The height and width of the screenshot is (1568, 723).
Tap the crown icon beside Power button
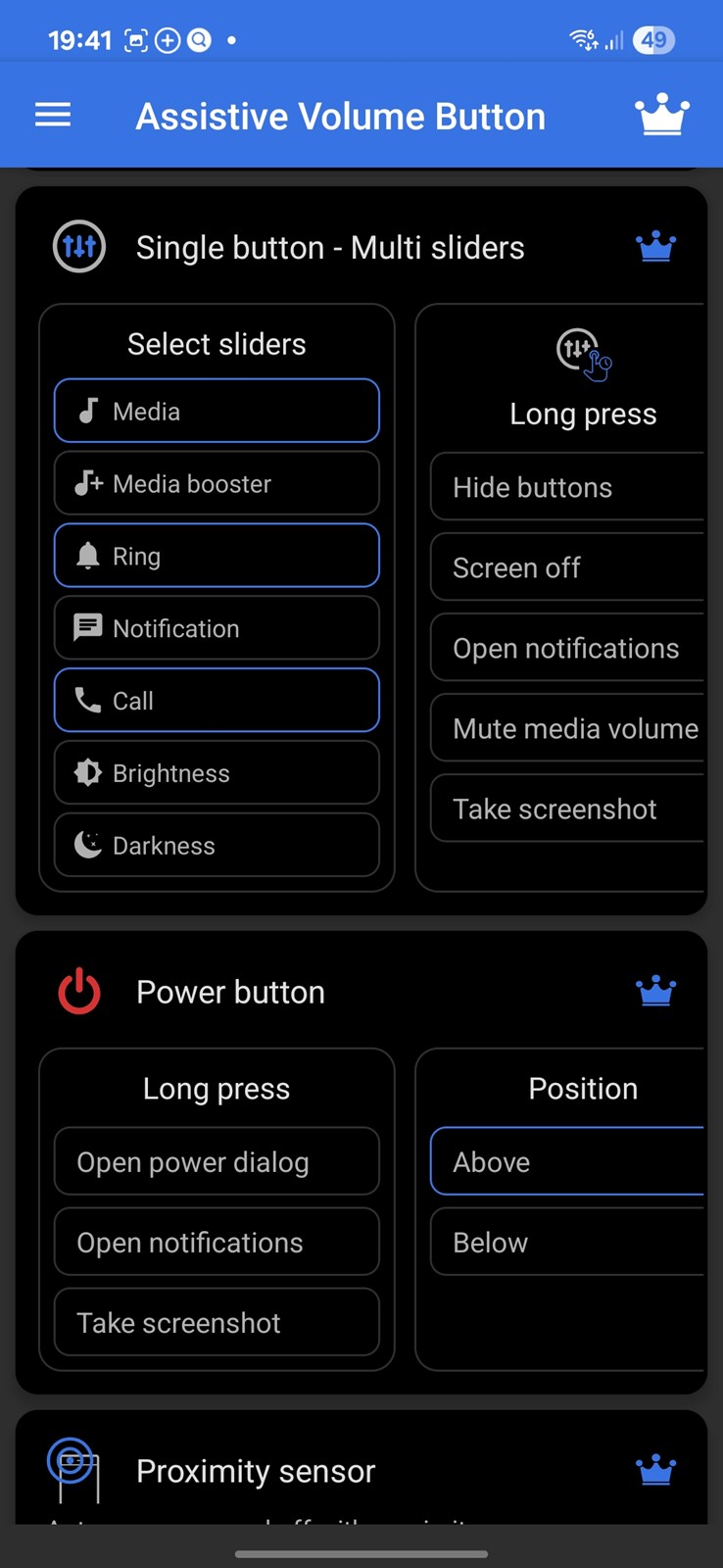655,992
